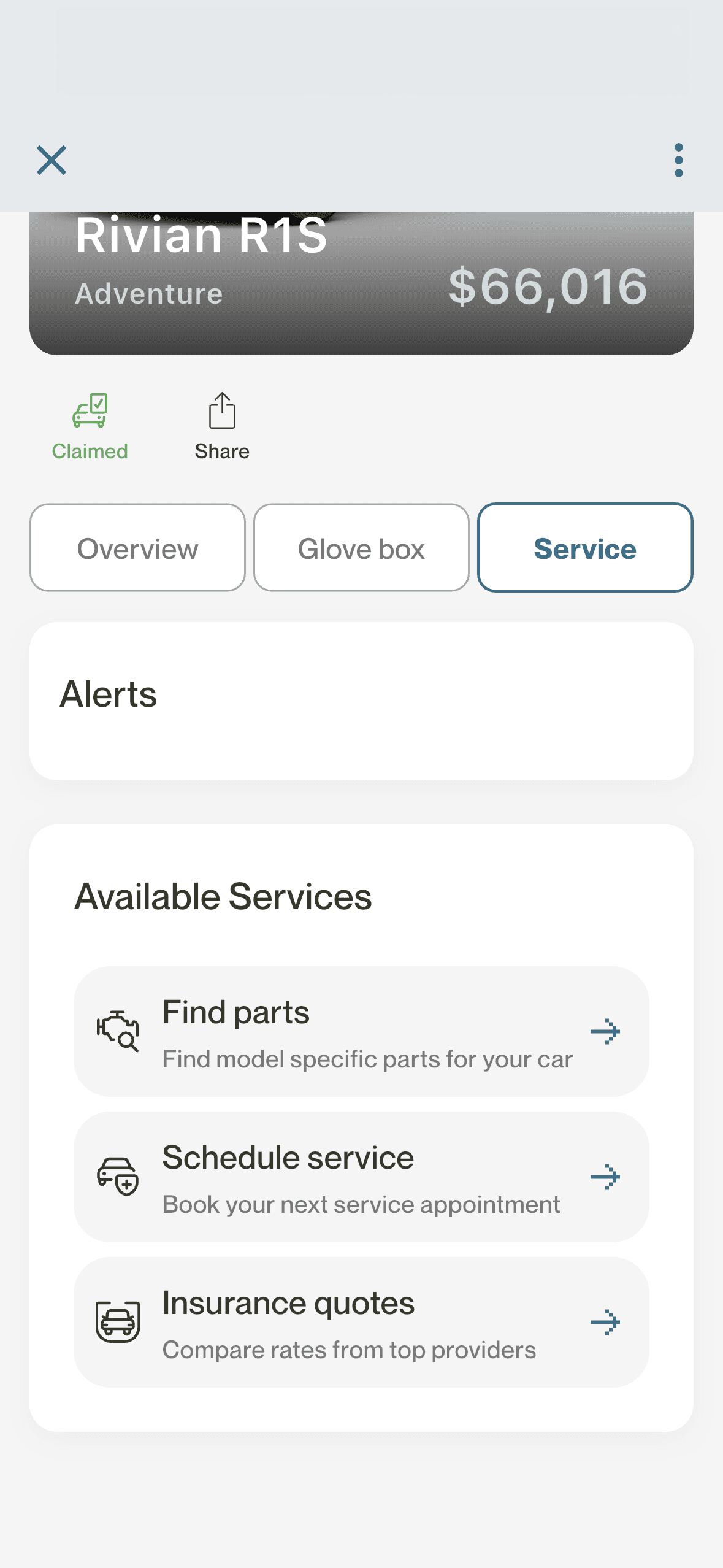Select the engine icon next to Find parts
Viewport: 723px width, 1568px height.
(x=118, y=1029)
